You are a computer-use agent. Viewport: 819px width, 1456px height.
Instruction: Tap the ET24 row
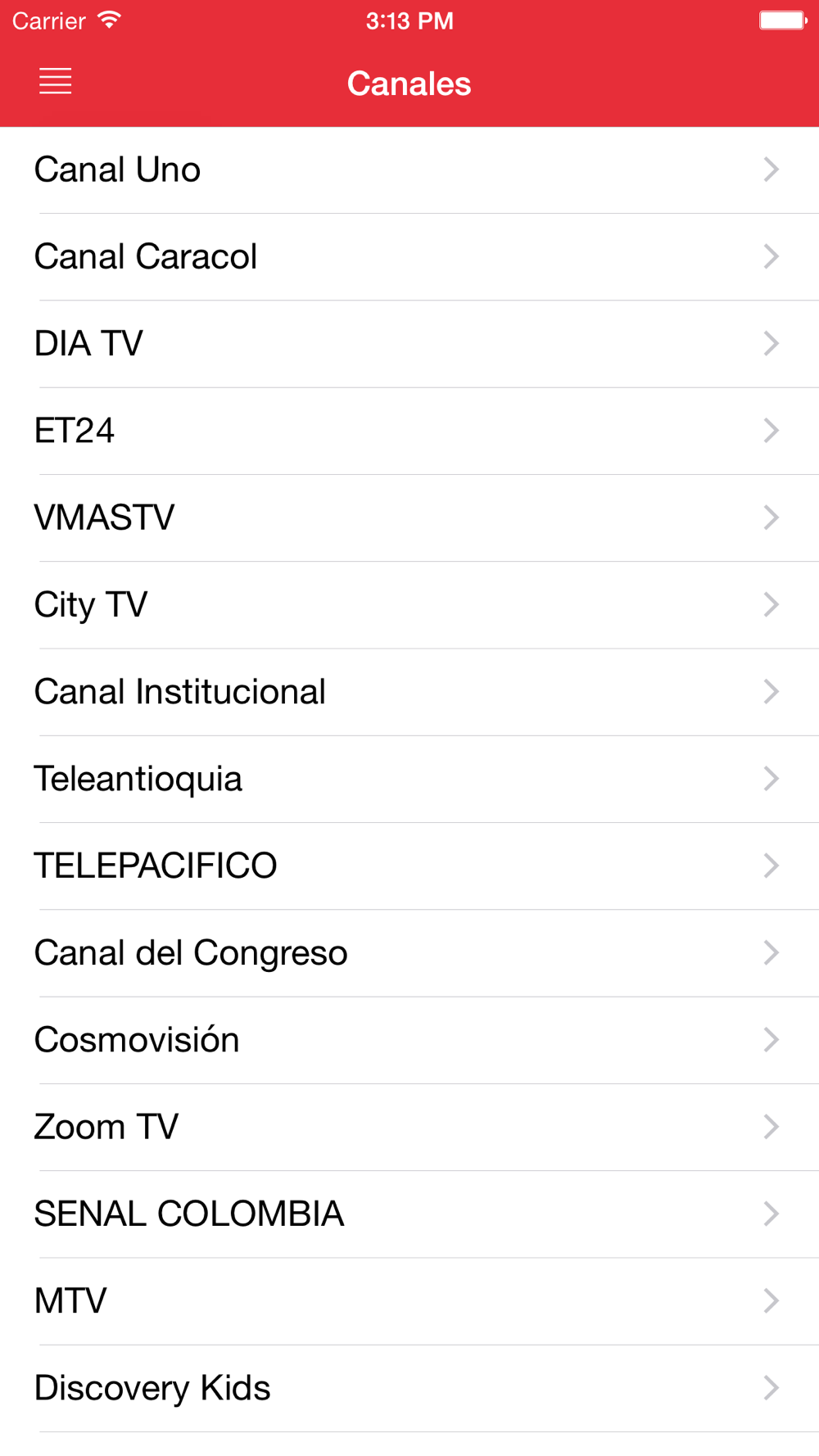(409, 431)
